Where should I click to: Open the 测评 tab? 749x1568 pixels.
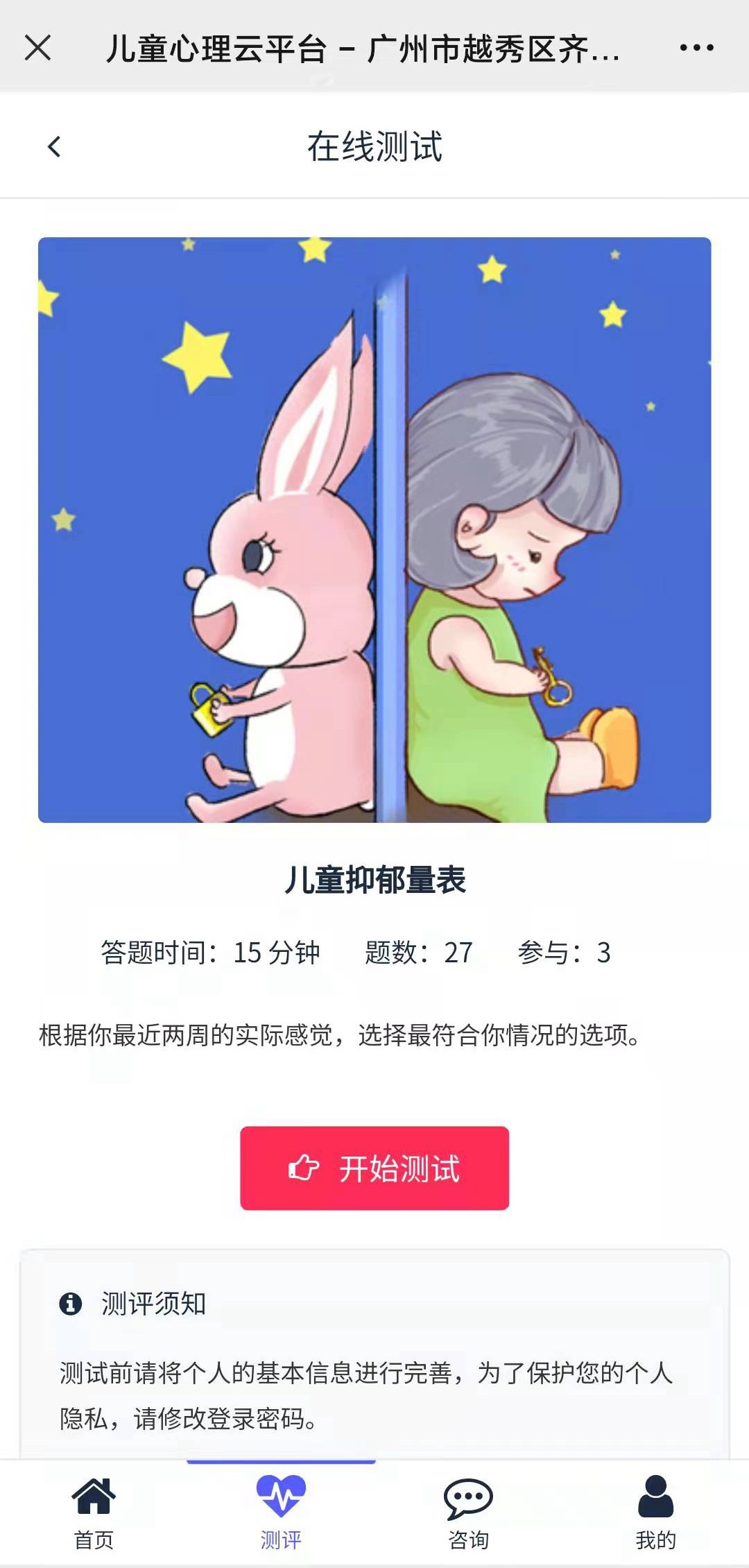[x=281, y=1512]
